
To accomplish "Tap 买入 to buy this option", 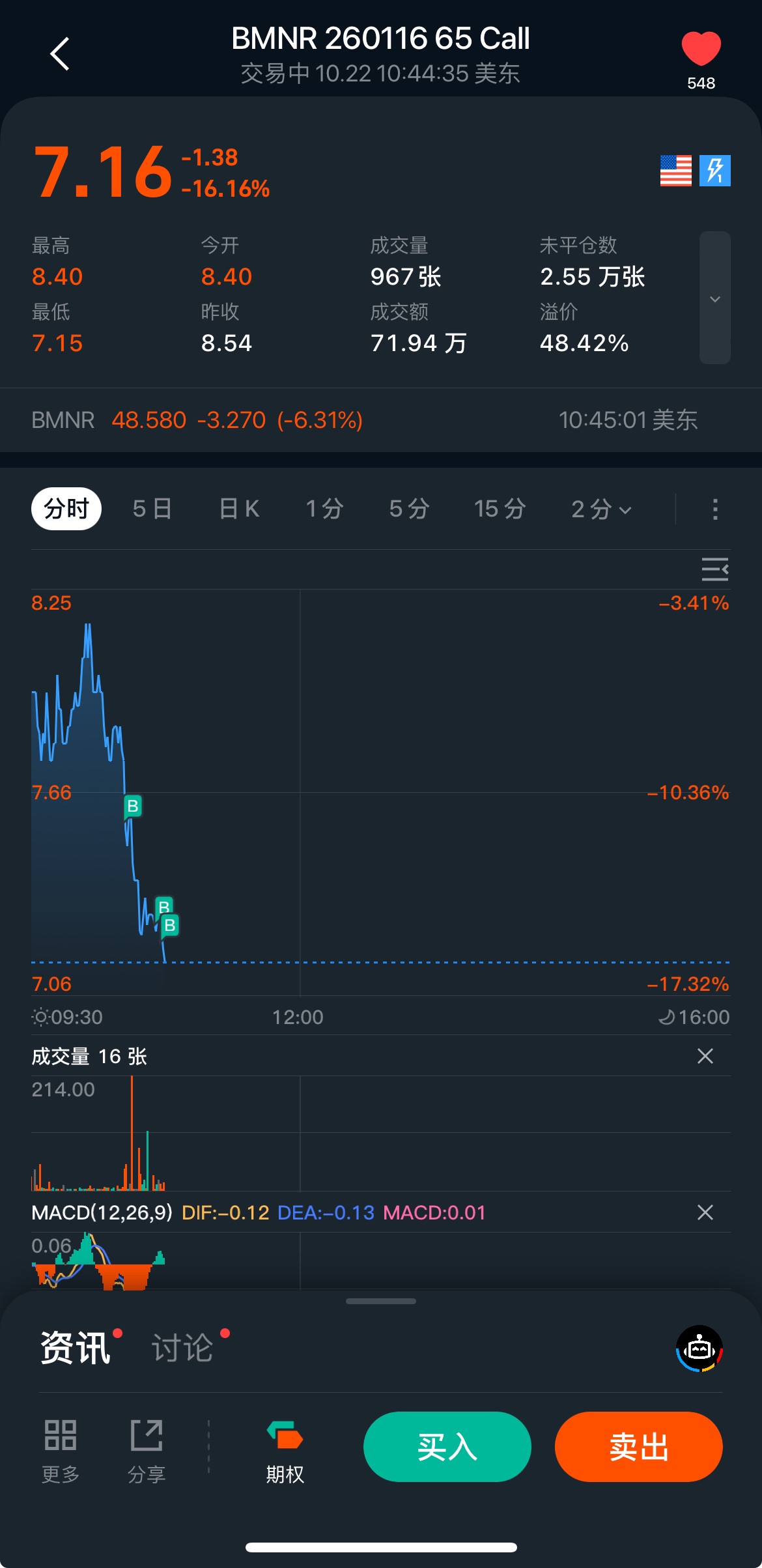I will click(447, 1447).
